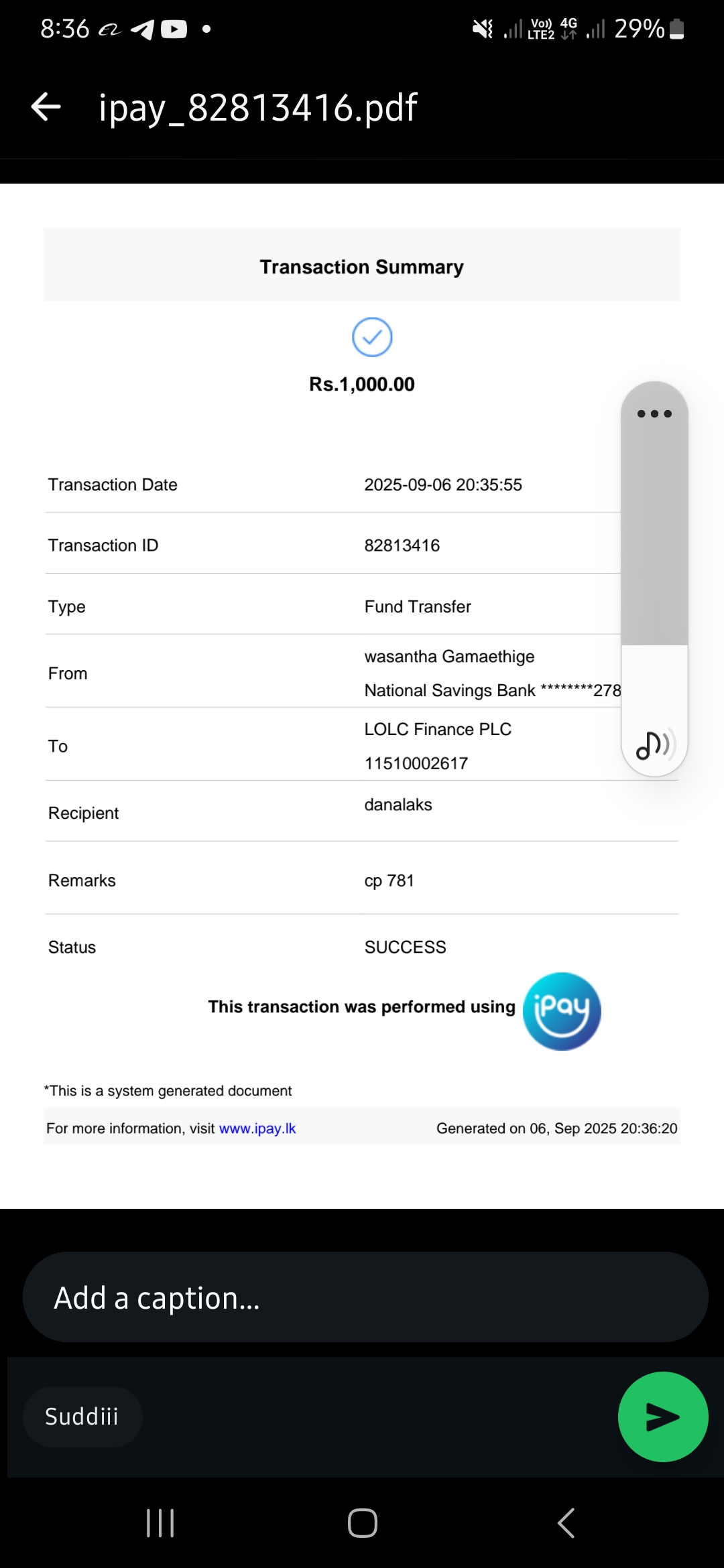Tap the Suddiii recipient chip
This screenshot has height=1568, width=724.
click(82, 1417)
